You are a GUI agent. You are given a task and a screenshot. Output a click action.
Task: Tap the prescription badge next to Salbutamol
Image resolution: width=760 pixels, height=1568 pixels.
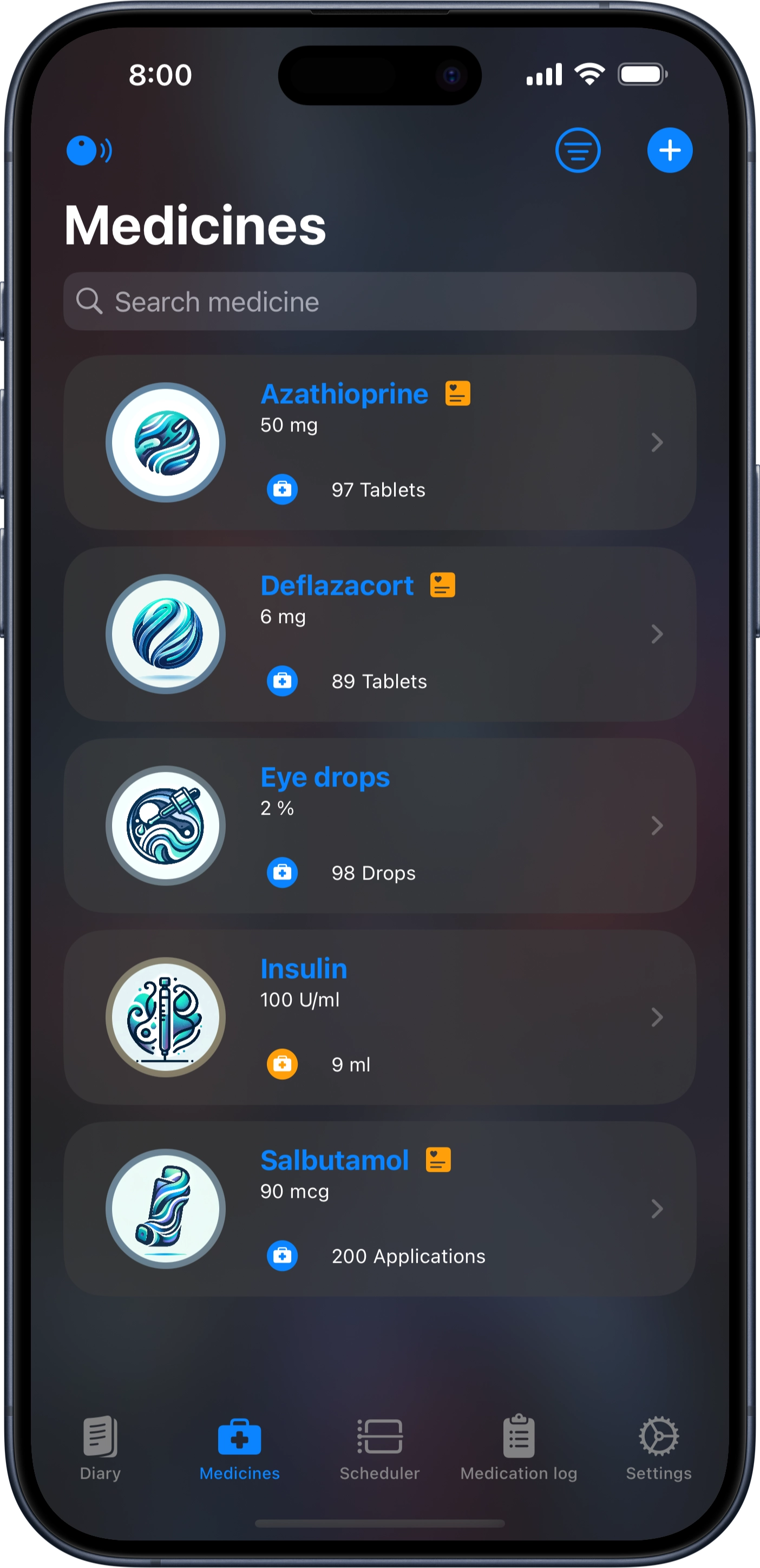click(438, 1159)
